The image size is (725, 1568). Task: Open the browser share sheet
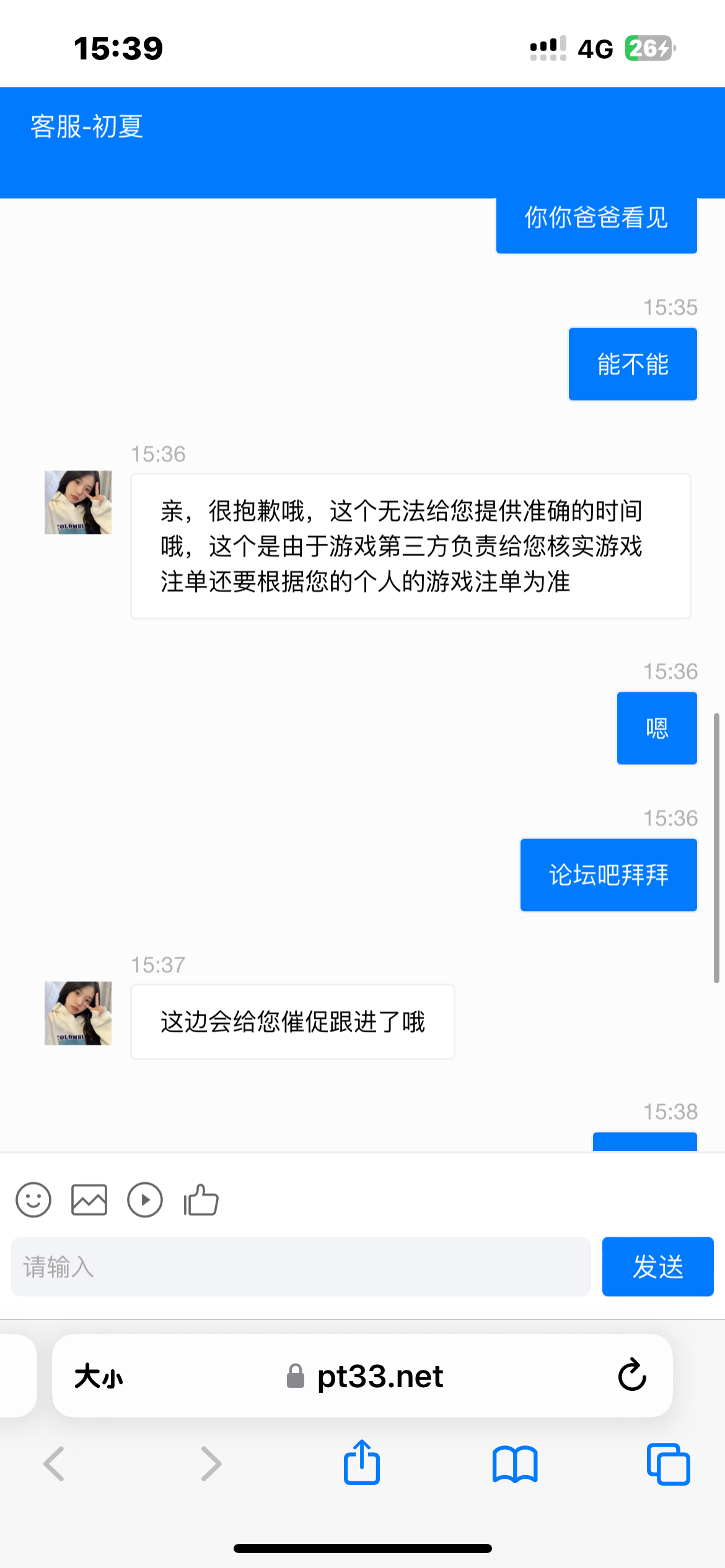[362, 1463]
